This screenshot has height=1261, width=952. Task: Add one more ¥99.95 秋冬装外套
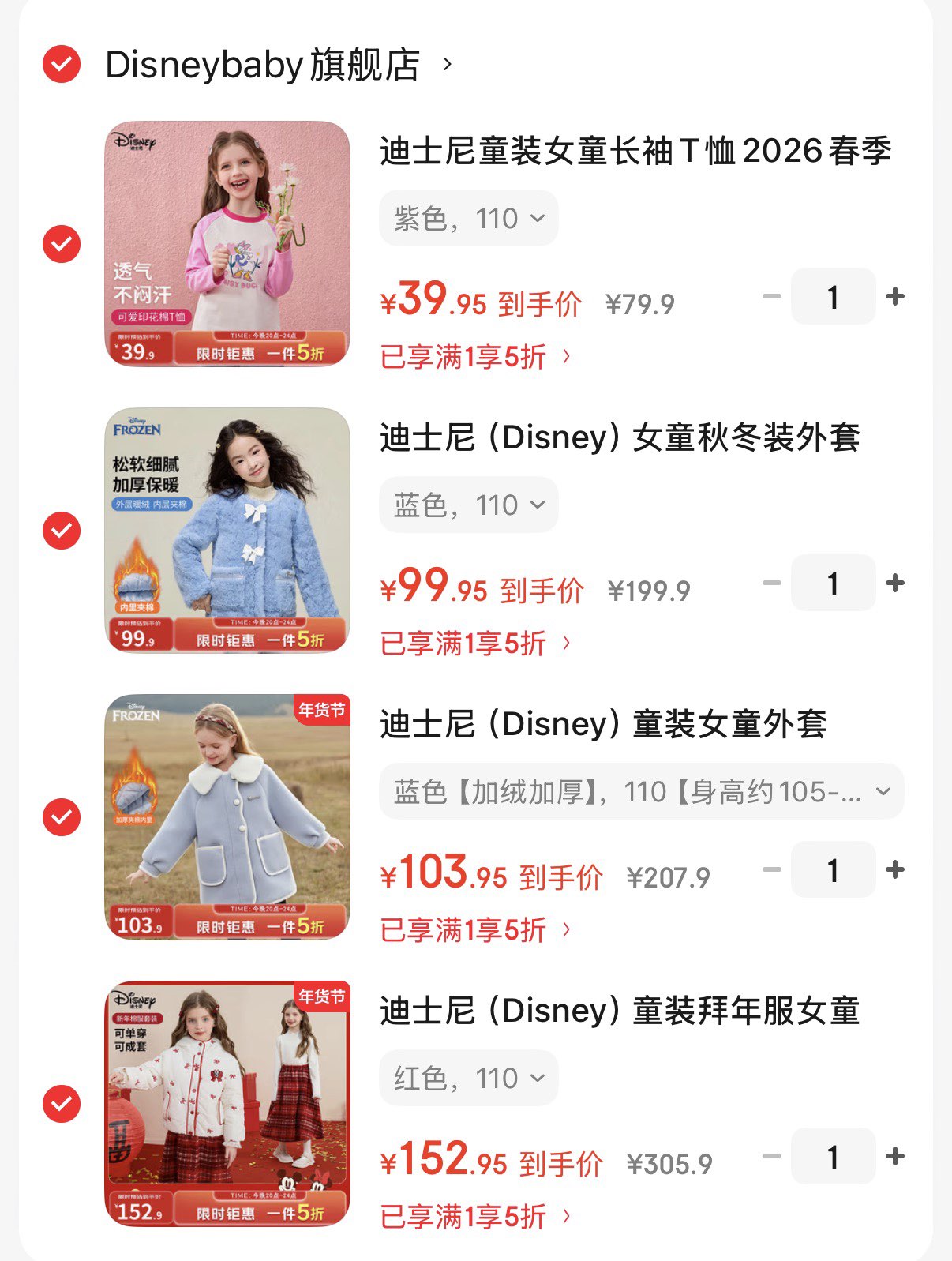pyautogui.click(x=895, y=584)
